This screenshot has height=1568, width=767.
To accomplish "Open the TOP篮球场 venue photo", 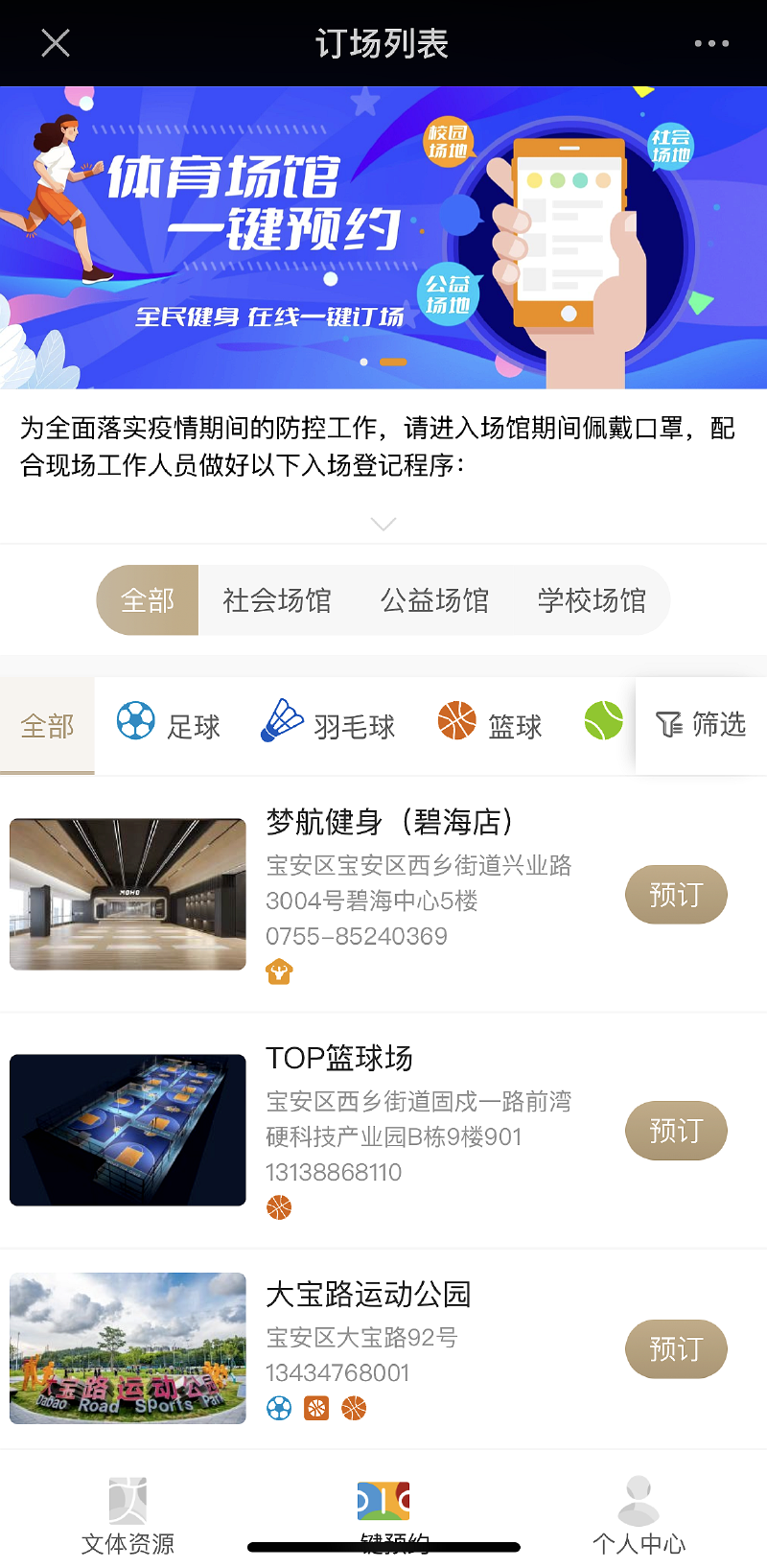I will coord(128,1130).
